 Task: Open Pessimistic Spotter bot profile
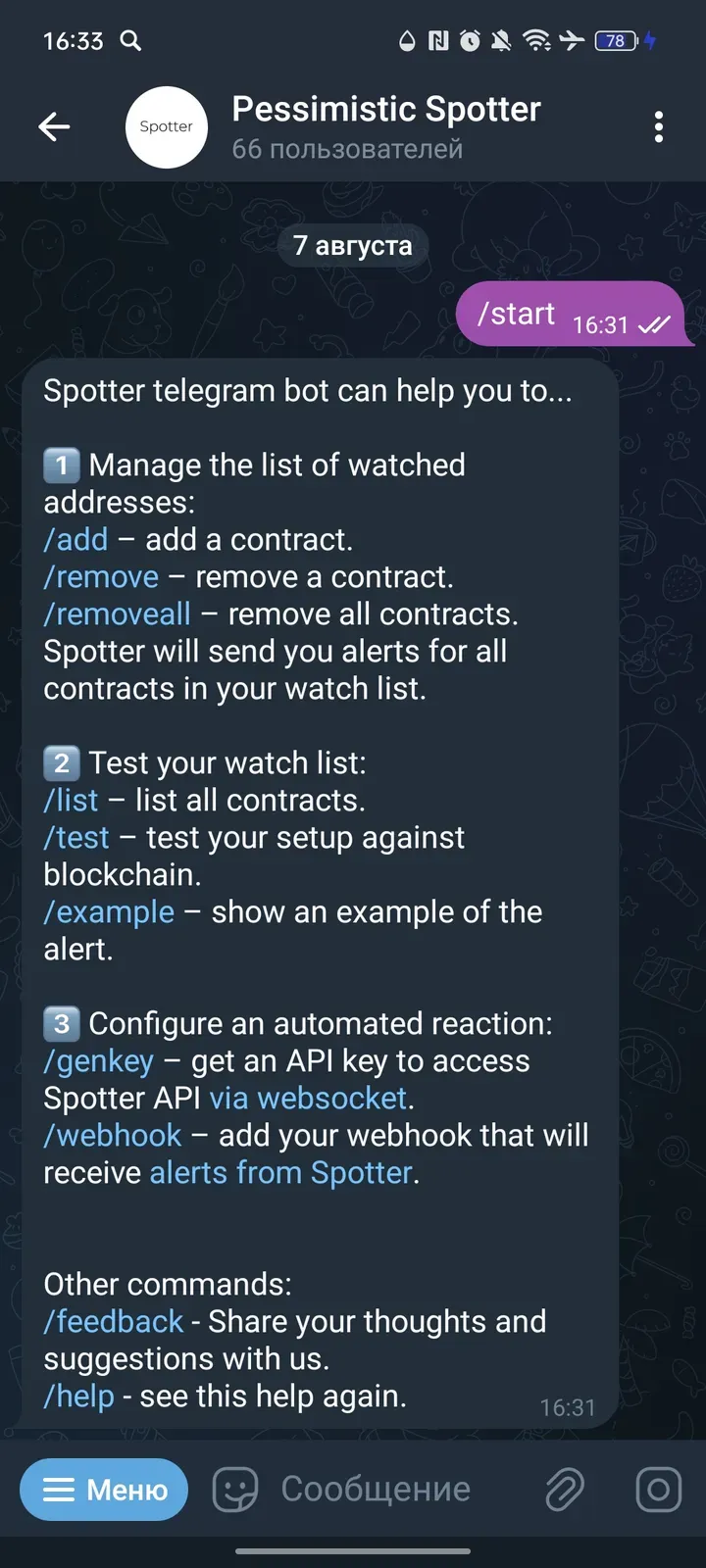point(385,126)
